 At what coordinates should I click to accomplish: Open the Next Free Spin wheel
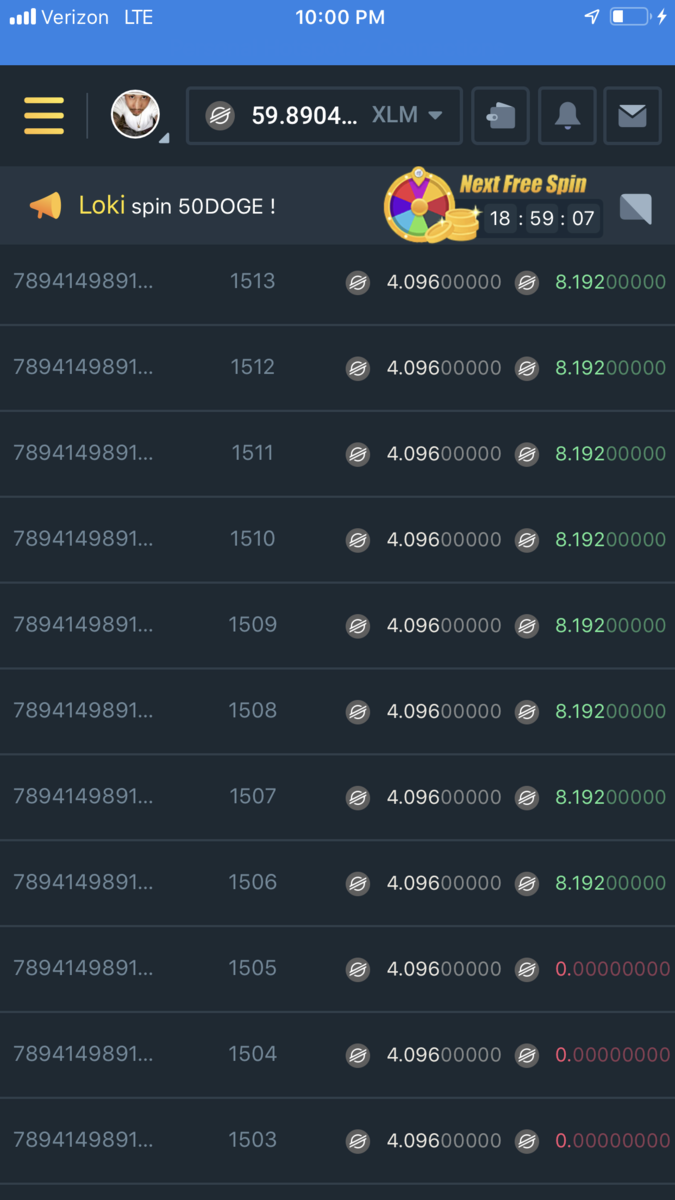pyautogui.click(x=420, y=206)
